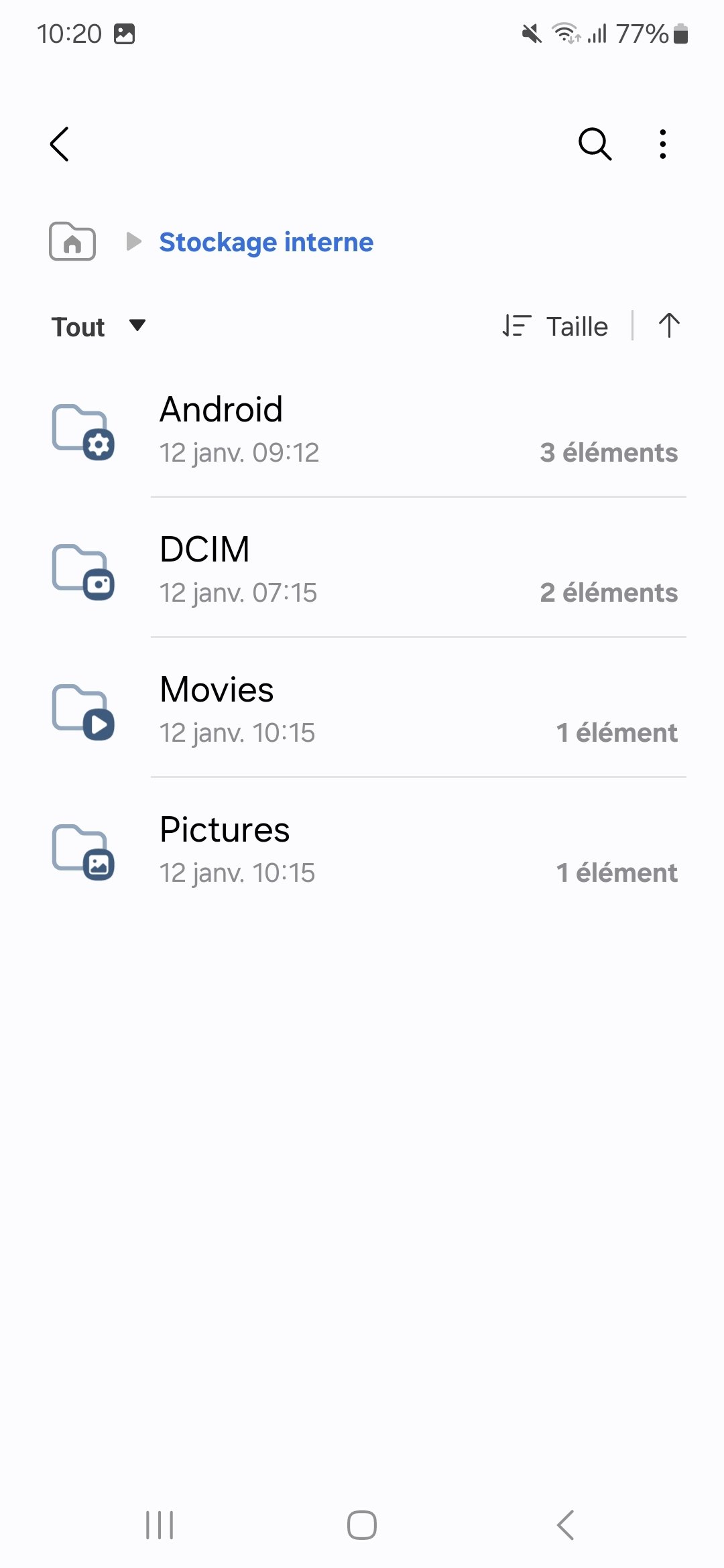The image size is (724, 1568).
Task: Tap the home folder breadcrumb icon
Action: click(72, 241)
